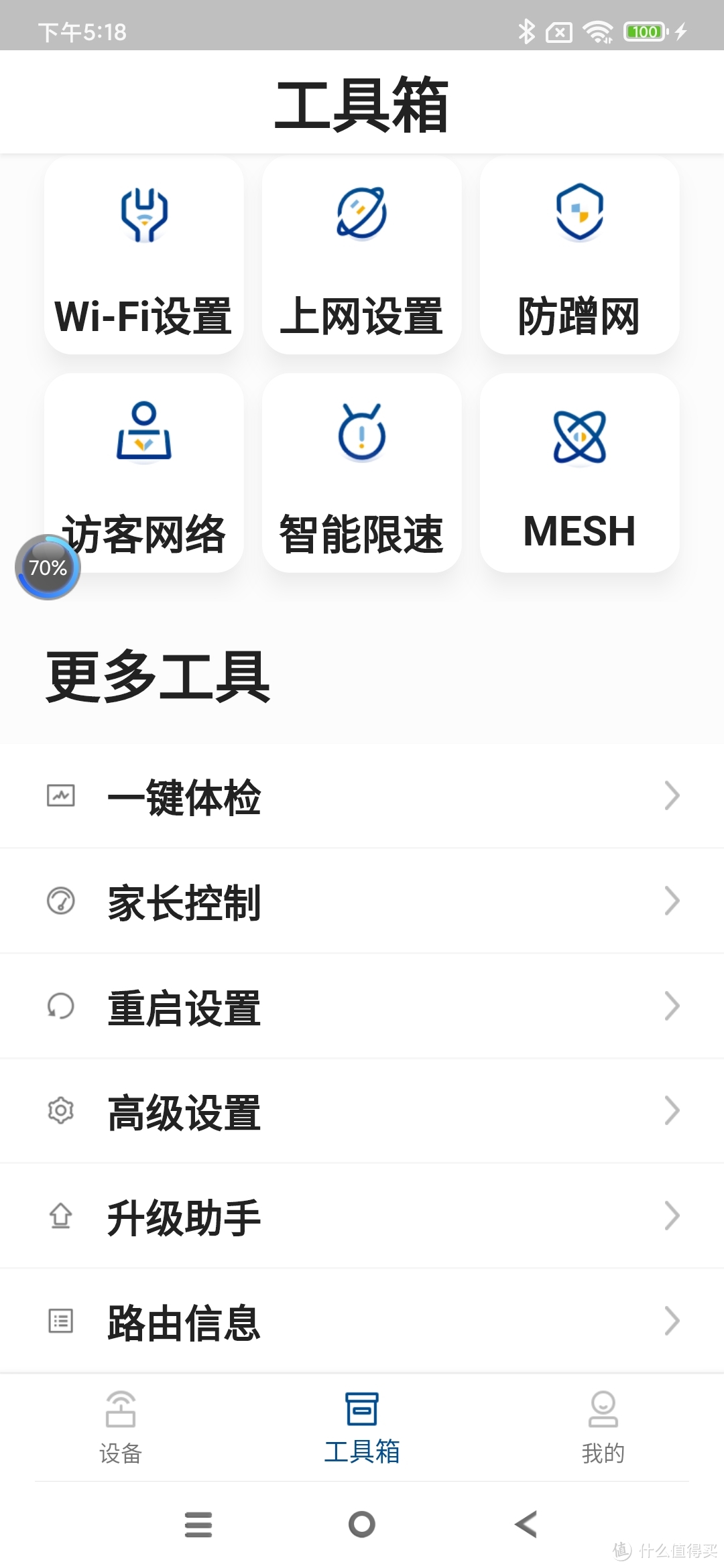Click the 一键体检 chart icon
724x1568 pixels.
(x=60, y=795)
